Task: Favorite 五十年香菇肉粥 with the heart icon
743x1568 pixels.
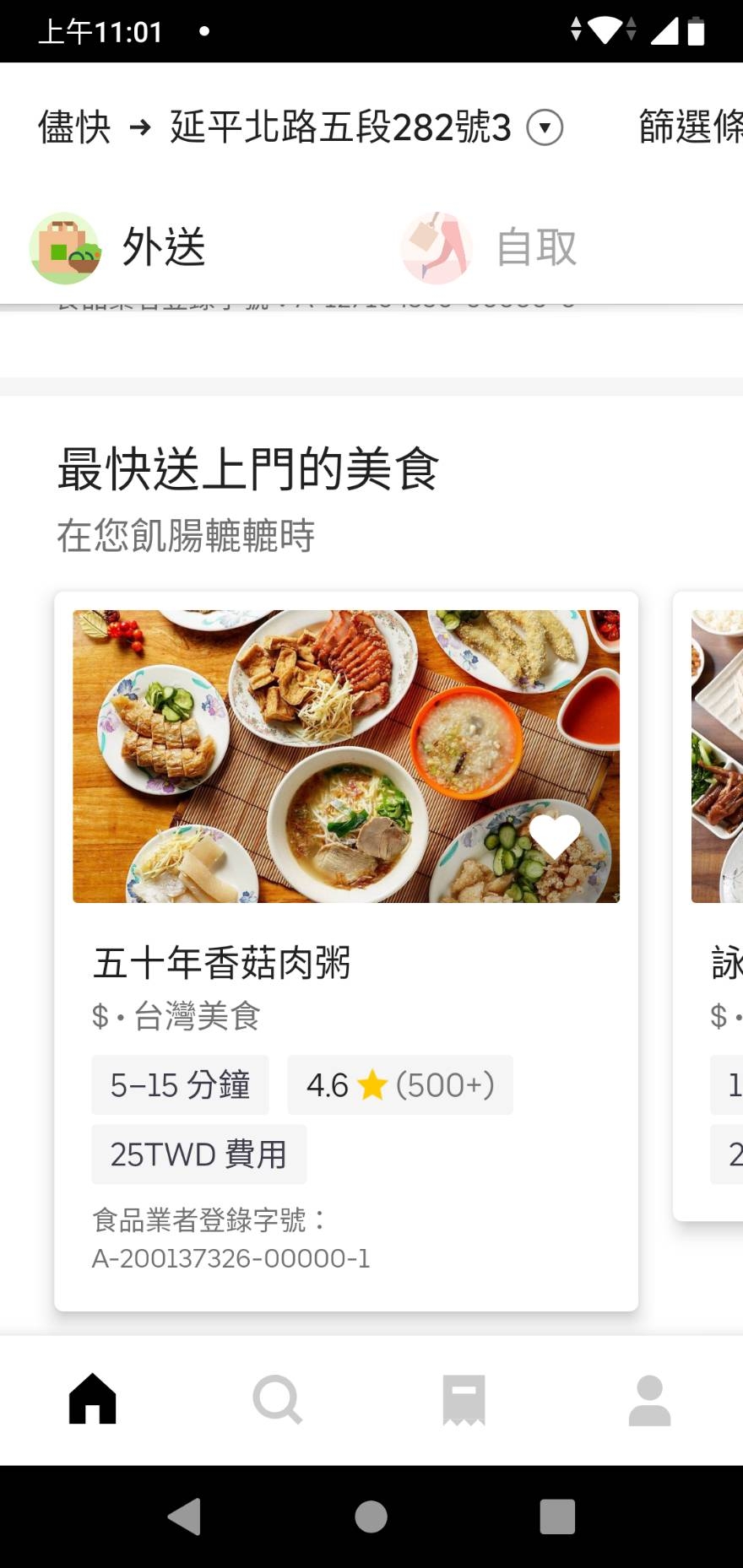Action: pos(555,836)
